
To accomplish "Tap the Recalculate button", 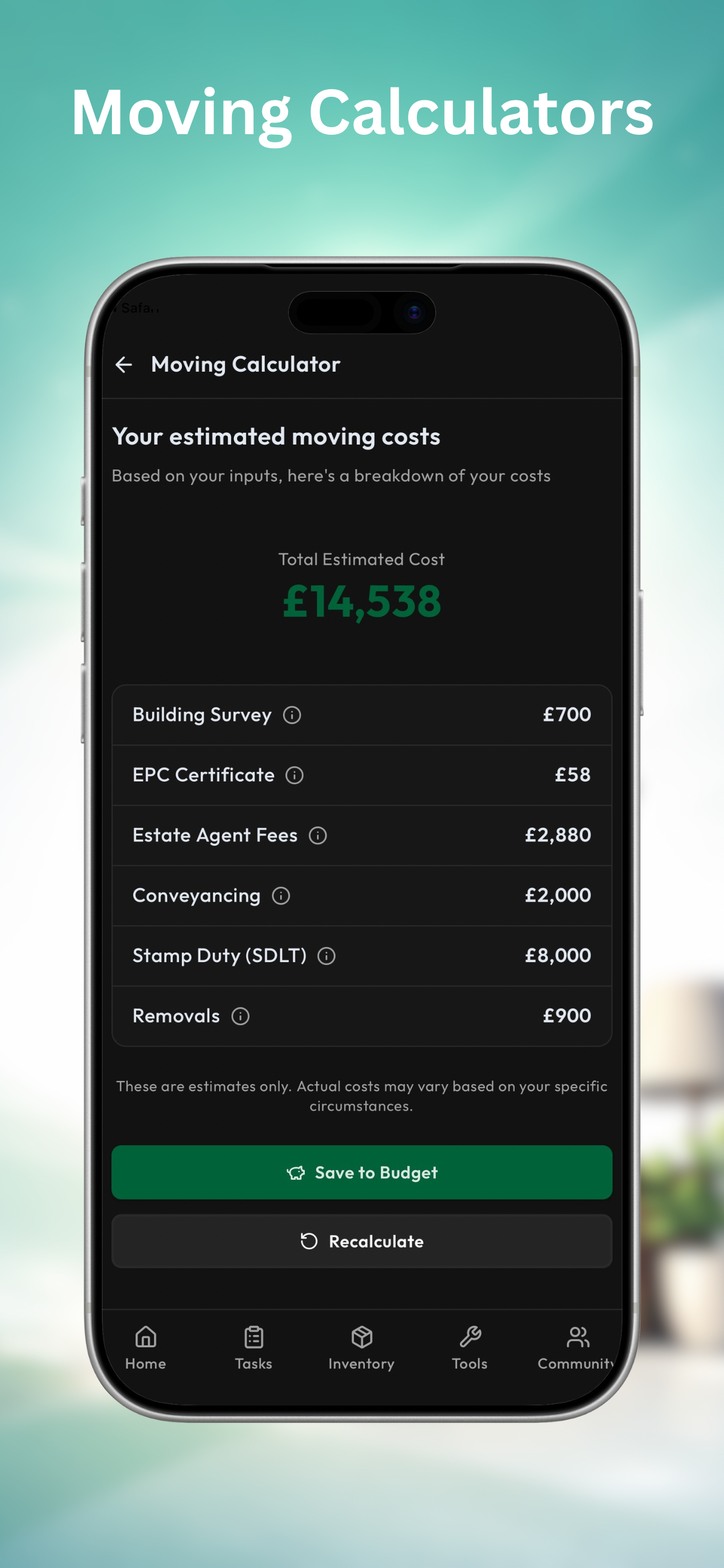I will [361, 1242].
